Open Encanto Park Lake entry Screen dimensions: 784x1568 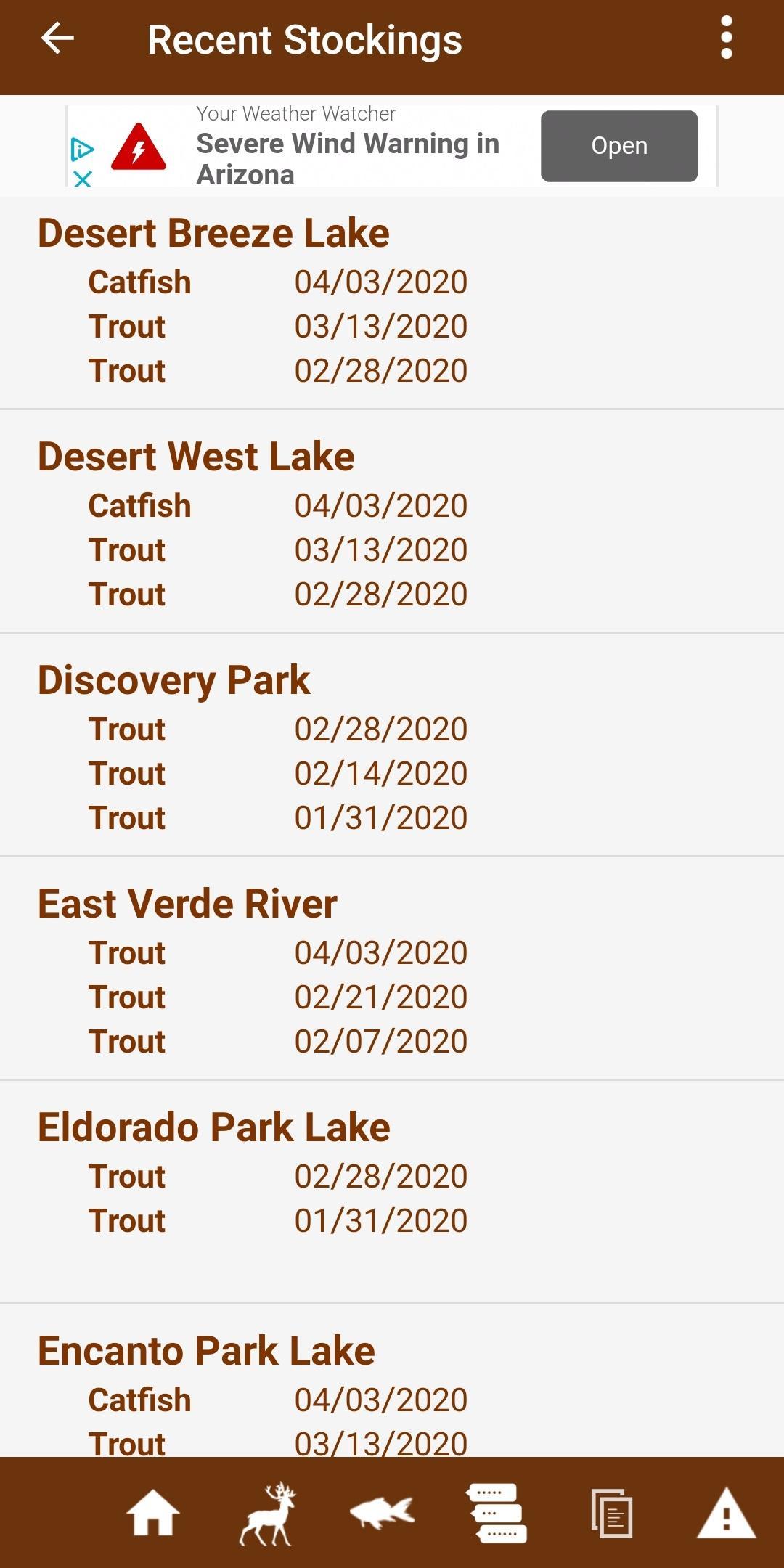206,1352
